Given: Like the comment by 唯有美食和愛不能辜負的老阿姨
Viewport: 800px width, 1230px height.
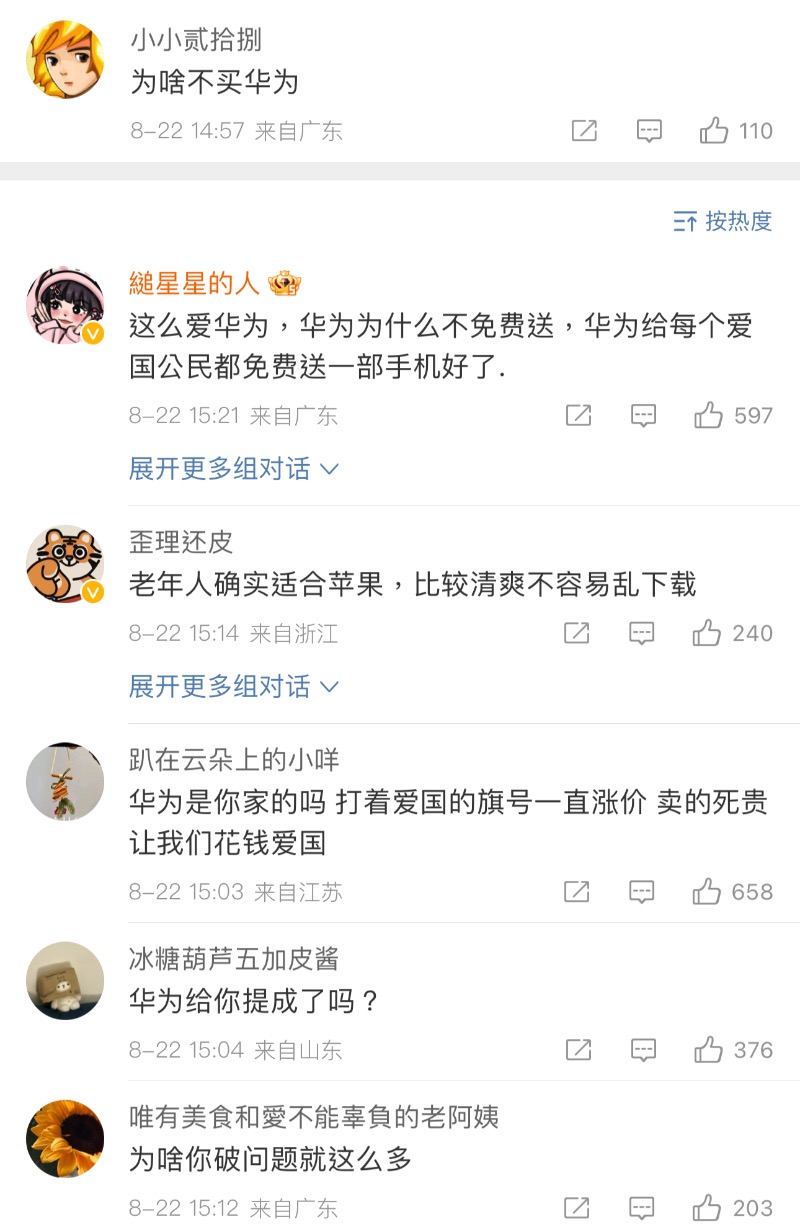Looking at the screenshot, I should click(x=707, y=1208).
